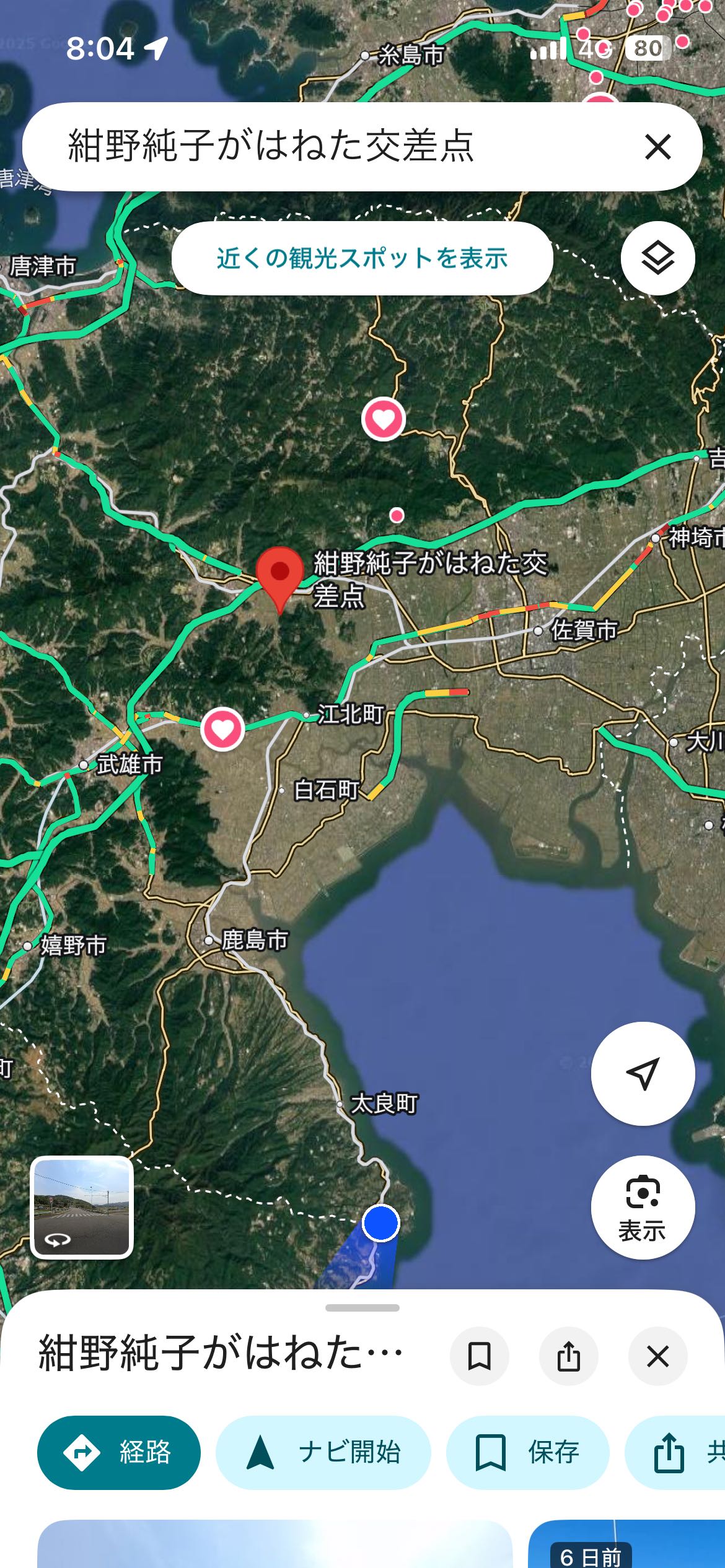Image resolution: width=725 pixels, height=1568 pixels.
Task: Open the Street View thumbnail
Action: (82, 1207)
